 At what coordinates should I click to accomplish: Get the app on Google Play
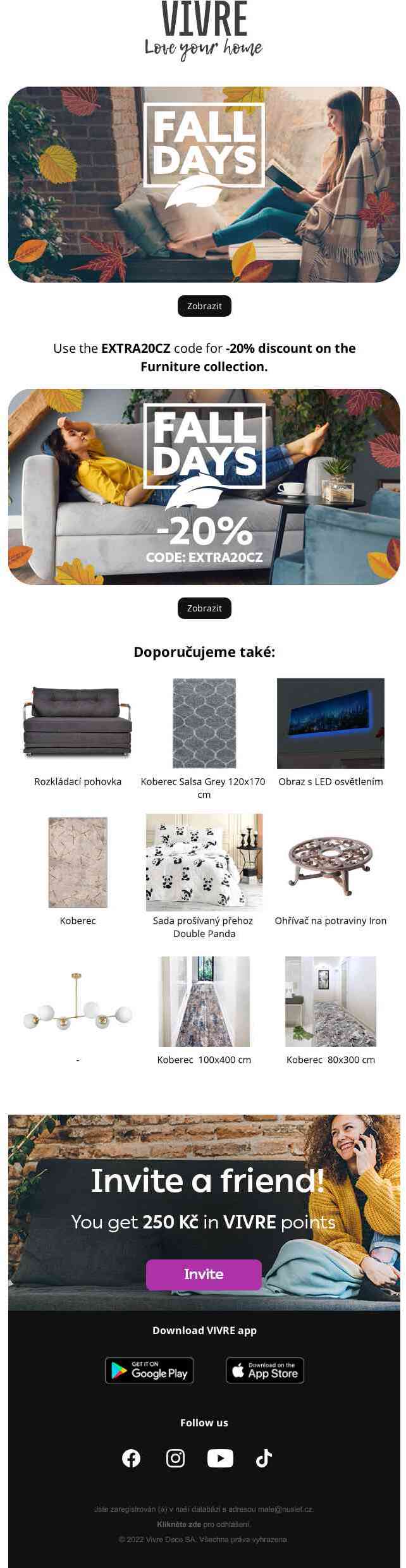click(149, 1371)
